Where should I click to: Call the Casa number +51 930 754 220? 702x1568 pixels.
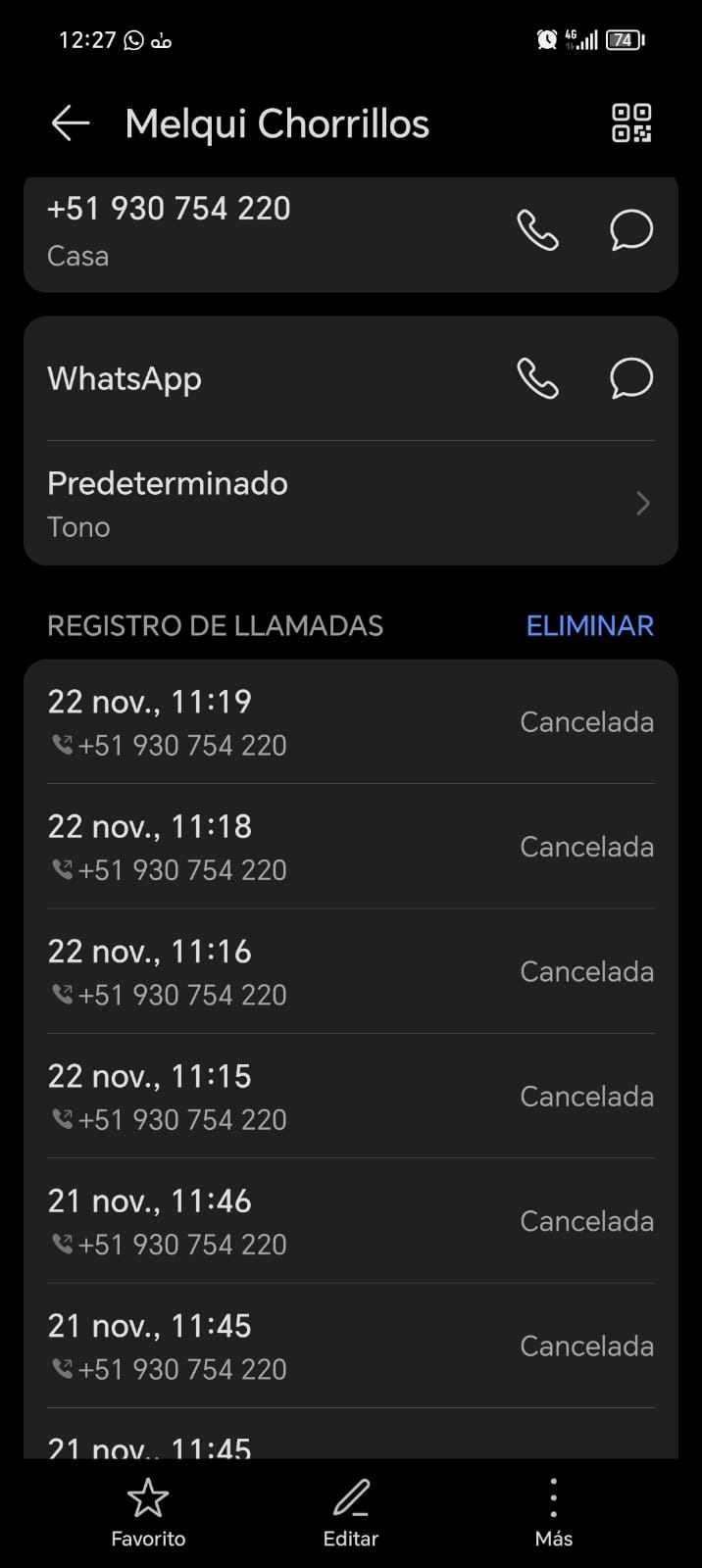point(537,230)
